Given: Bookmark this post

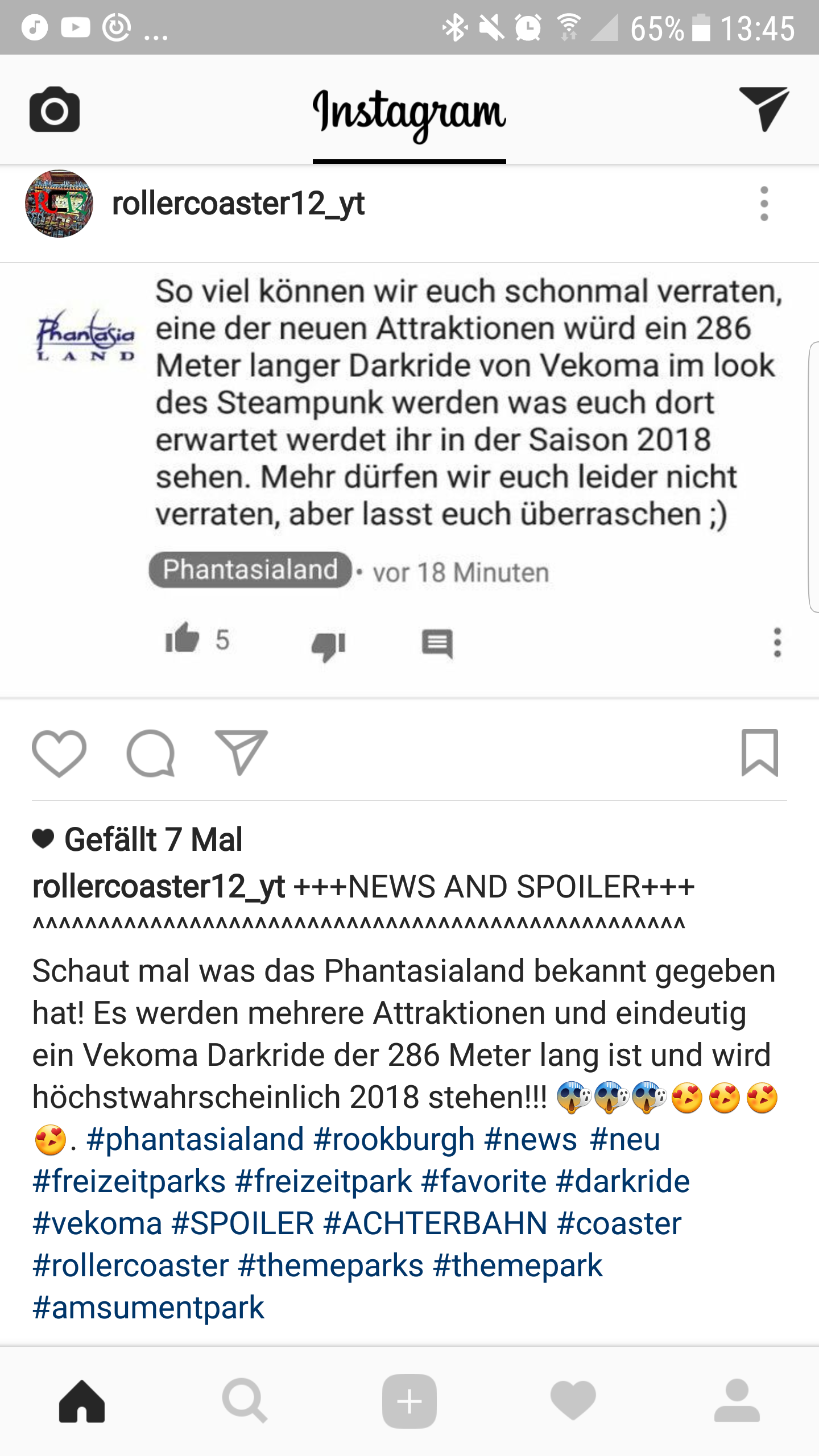Looking at the screenshot, I should tap(759, 752).
